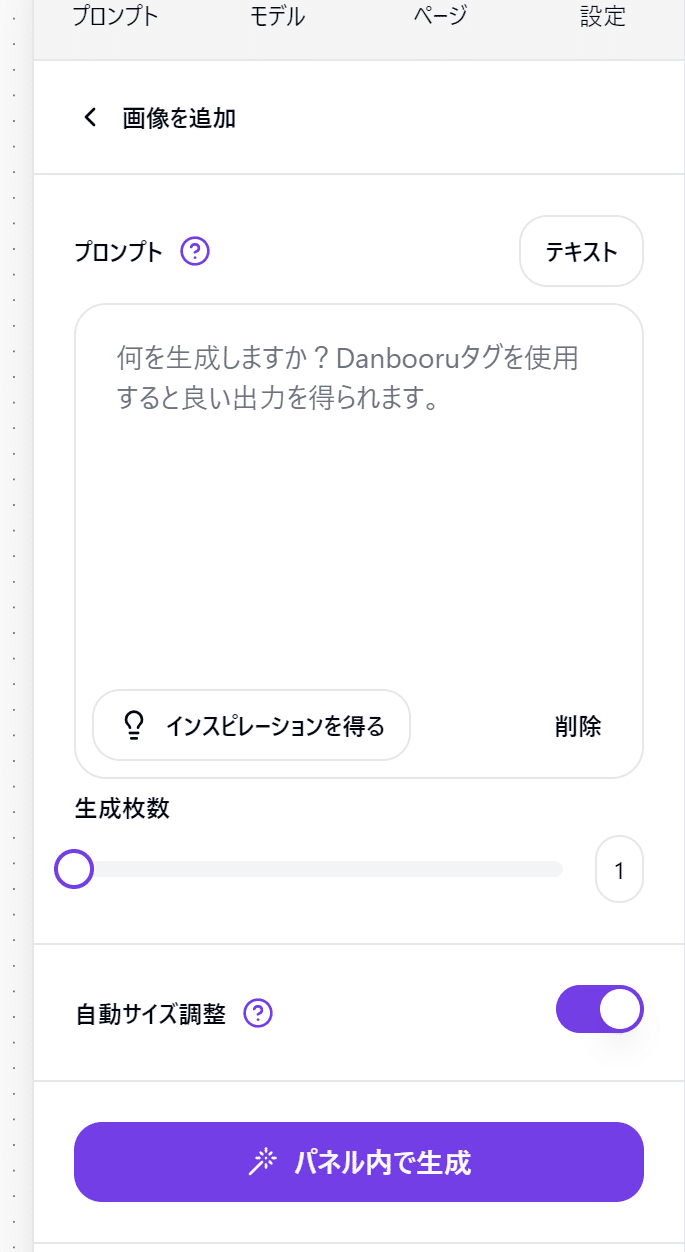Turn off the 自動サイズ調整 switch
Viewport: 685px width, 1252px height.
(x=600, y=1010)
